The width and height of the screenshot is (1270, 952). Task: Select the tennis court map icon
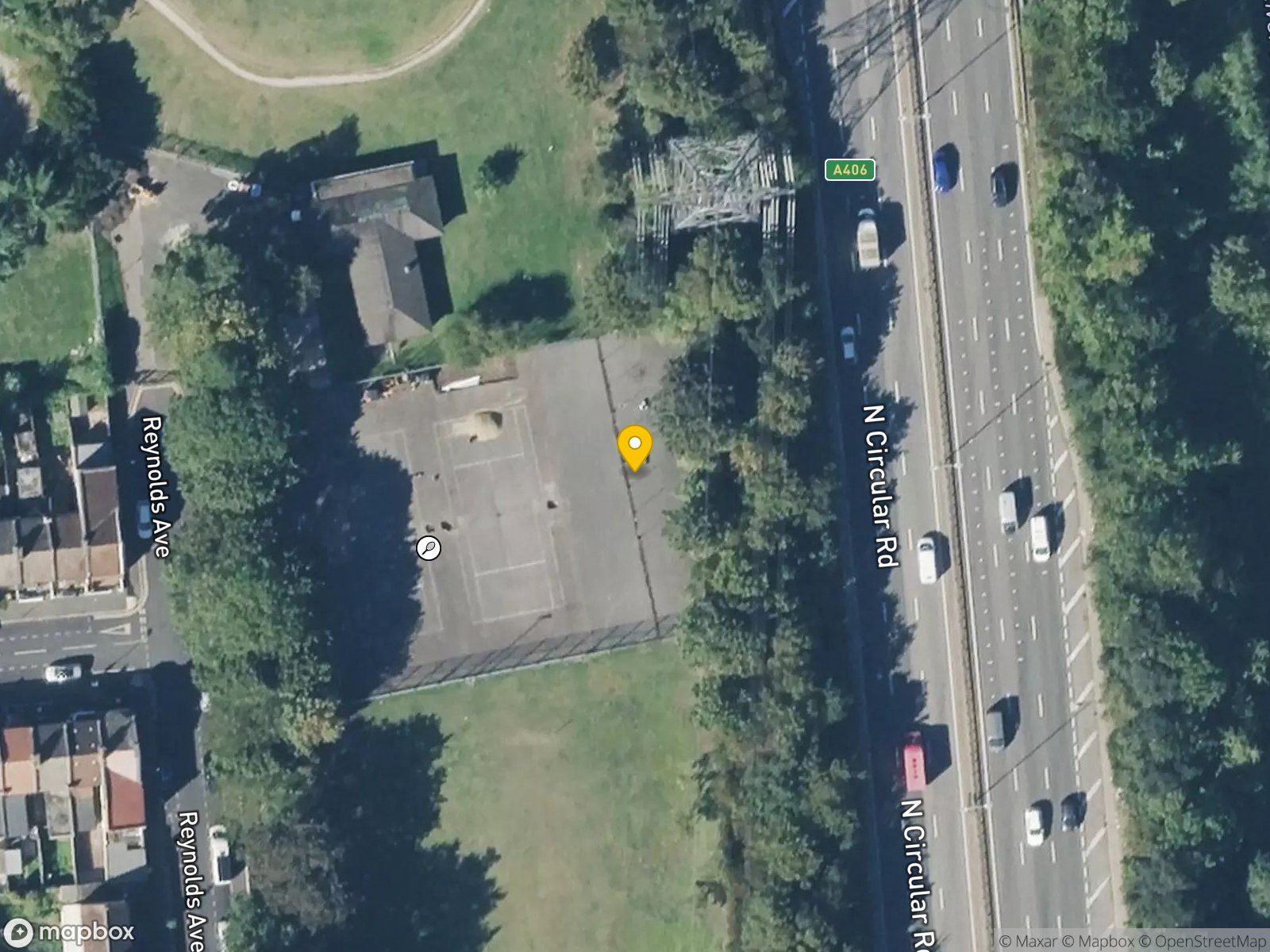click(x=429, y=548)
